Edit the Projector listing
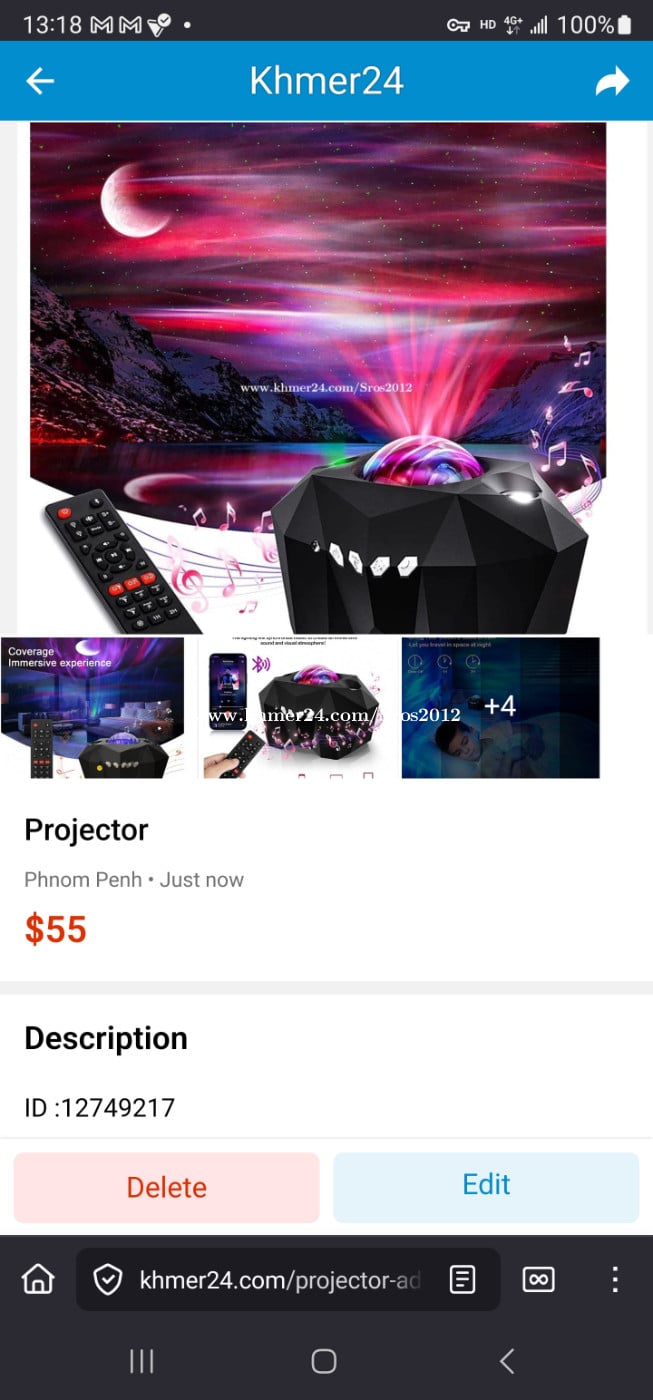Viewport: 653px width, 1400px height. coord(486,1187)
